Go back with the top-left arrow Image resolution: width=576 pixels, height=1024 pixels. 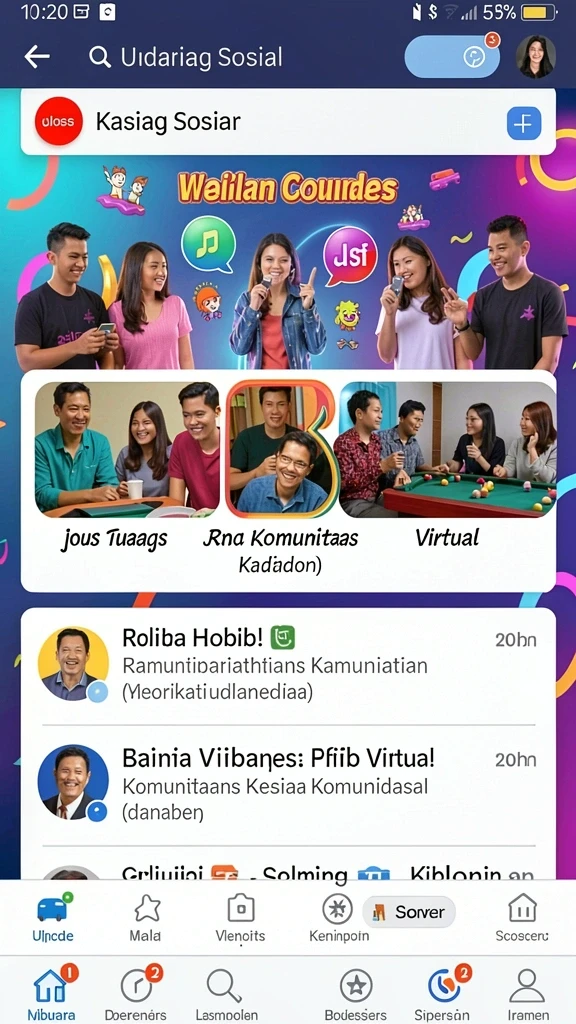[x=37, y=57]
